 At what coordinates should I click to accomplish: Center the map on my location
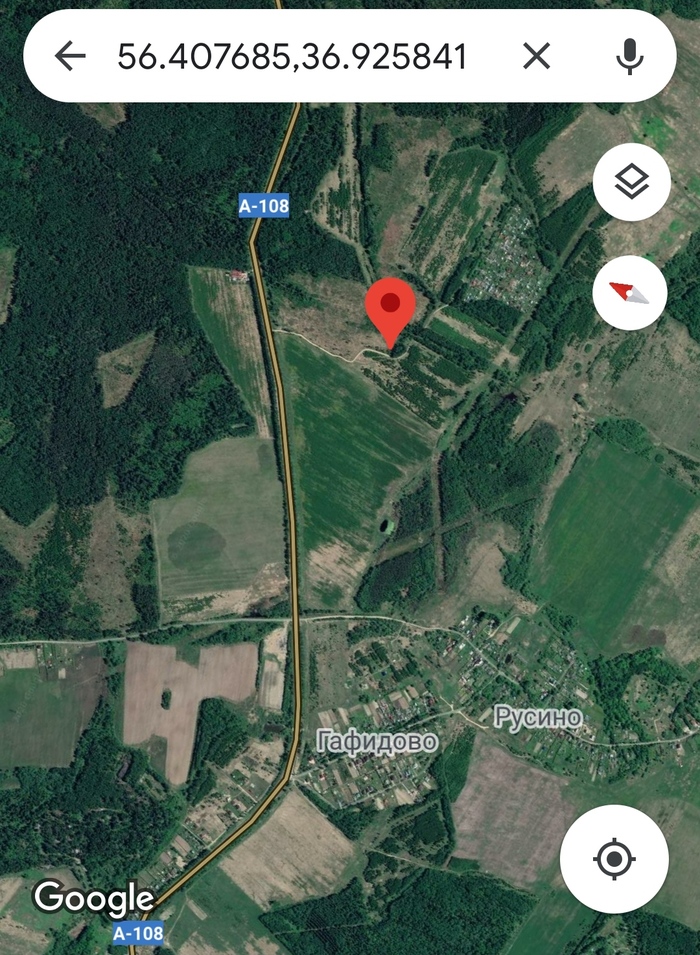(614, 859)
